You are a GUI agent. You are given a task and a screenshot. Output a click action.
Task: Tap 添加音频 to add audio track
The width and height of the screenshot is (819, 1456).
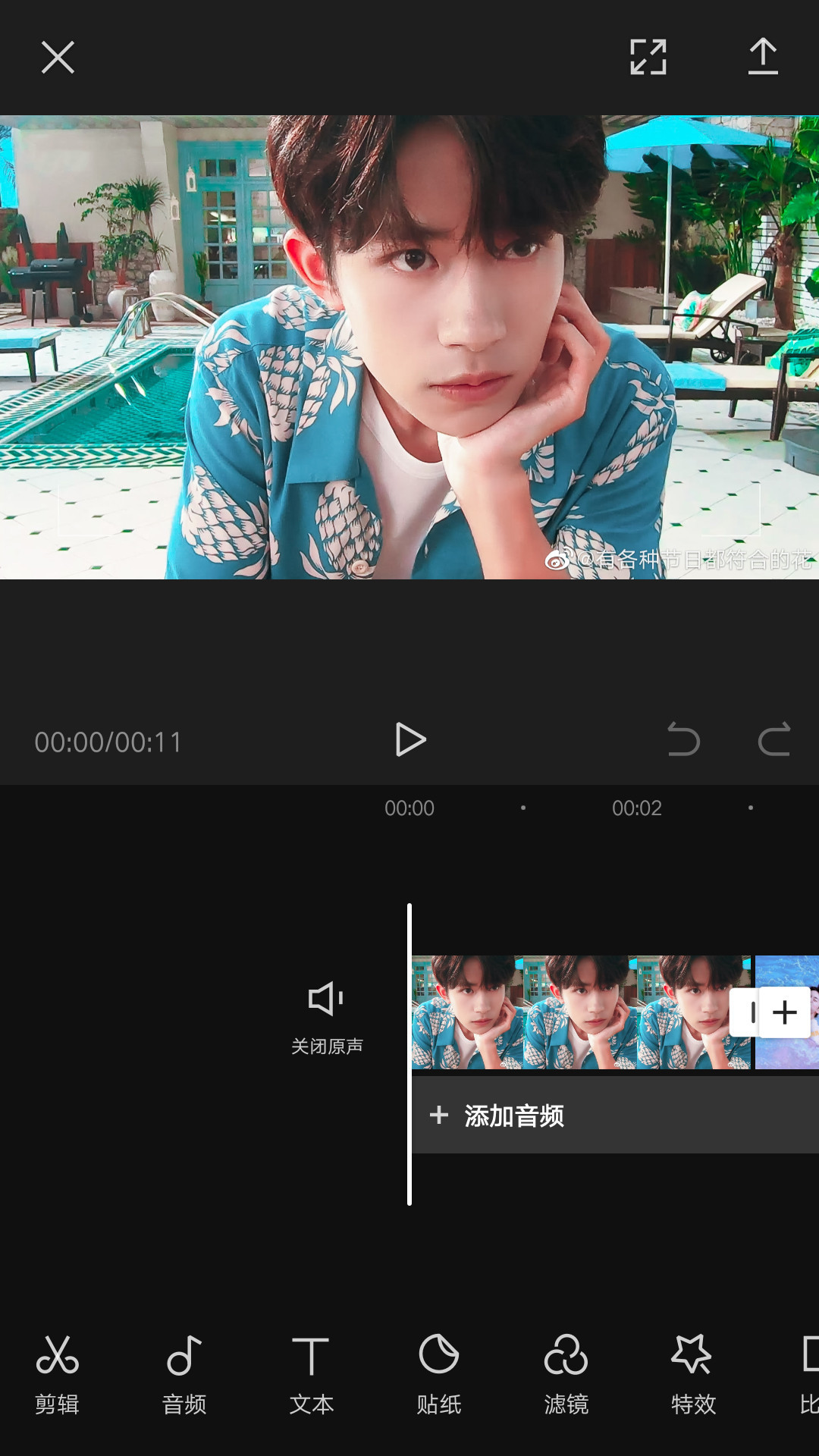513,1116
